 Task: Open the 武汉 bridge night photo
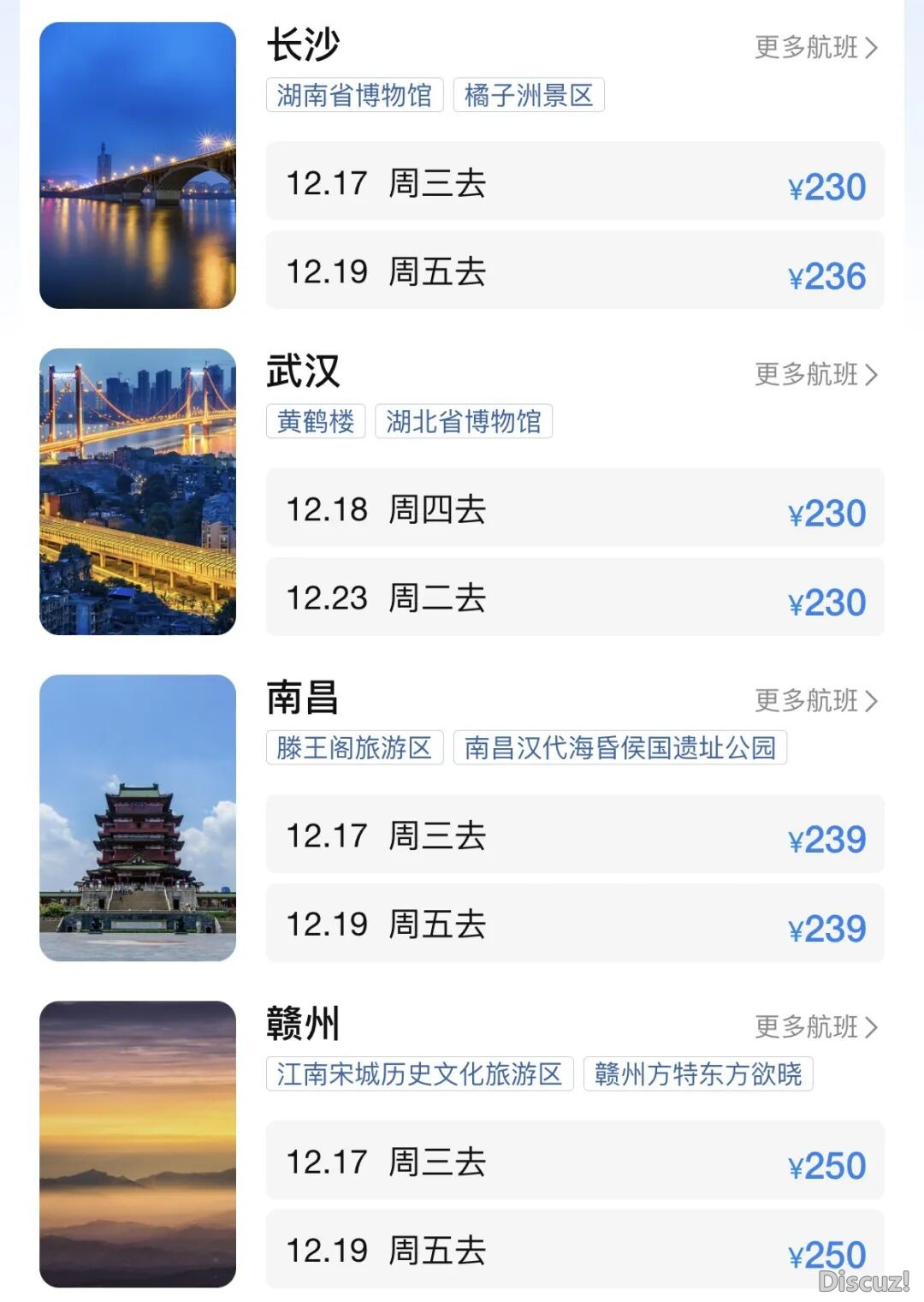138,491
